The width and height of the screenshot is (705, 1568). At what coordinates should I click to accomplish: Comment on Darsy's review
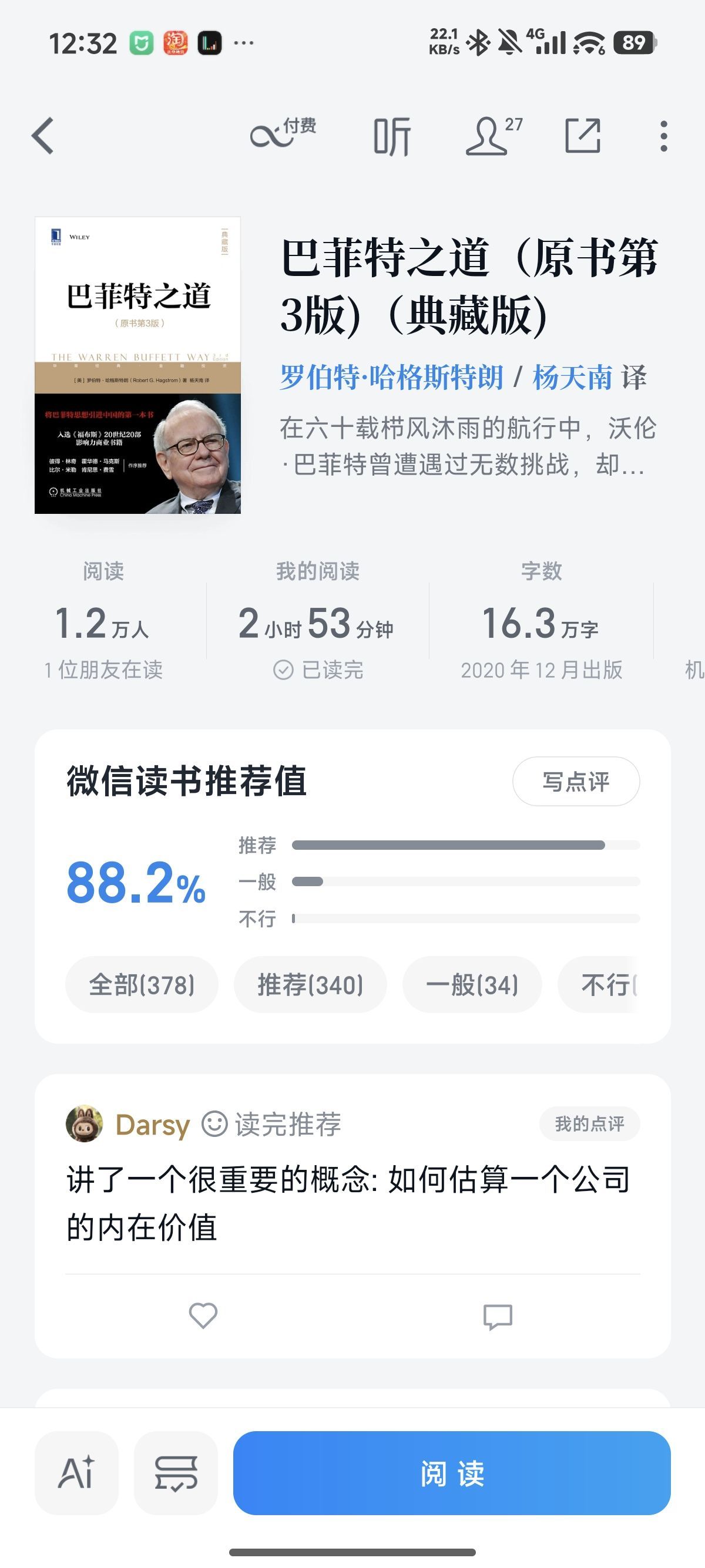[x=498, y=1315]
